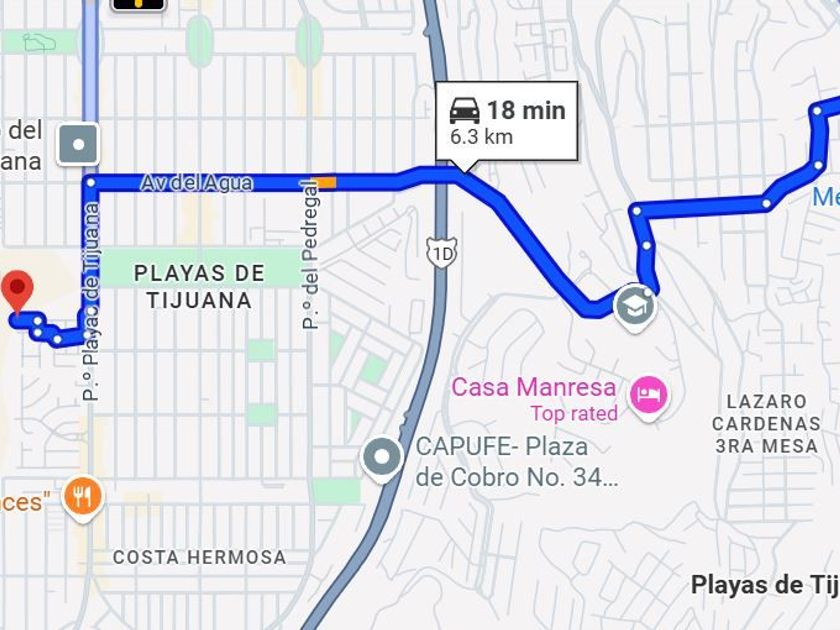
Task: Select the school pin with graduation cap
Action: pos(635,308)
